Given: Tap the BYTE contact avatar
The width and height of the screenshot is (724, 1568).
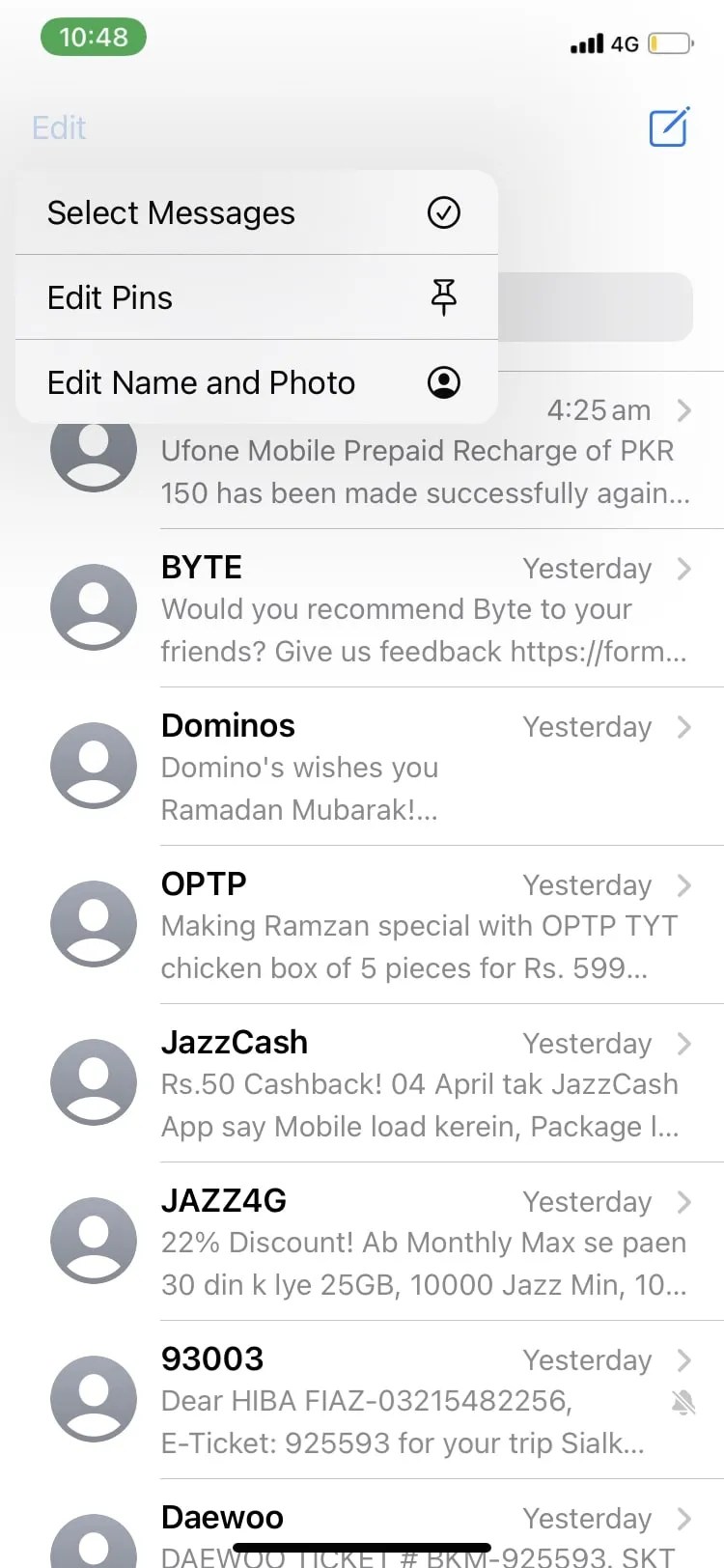Looking at the screenshot, I should coord(93,607).
